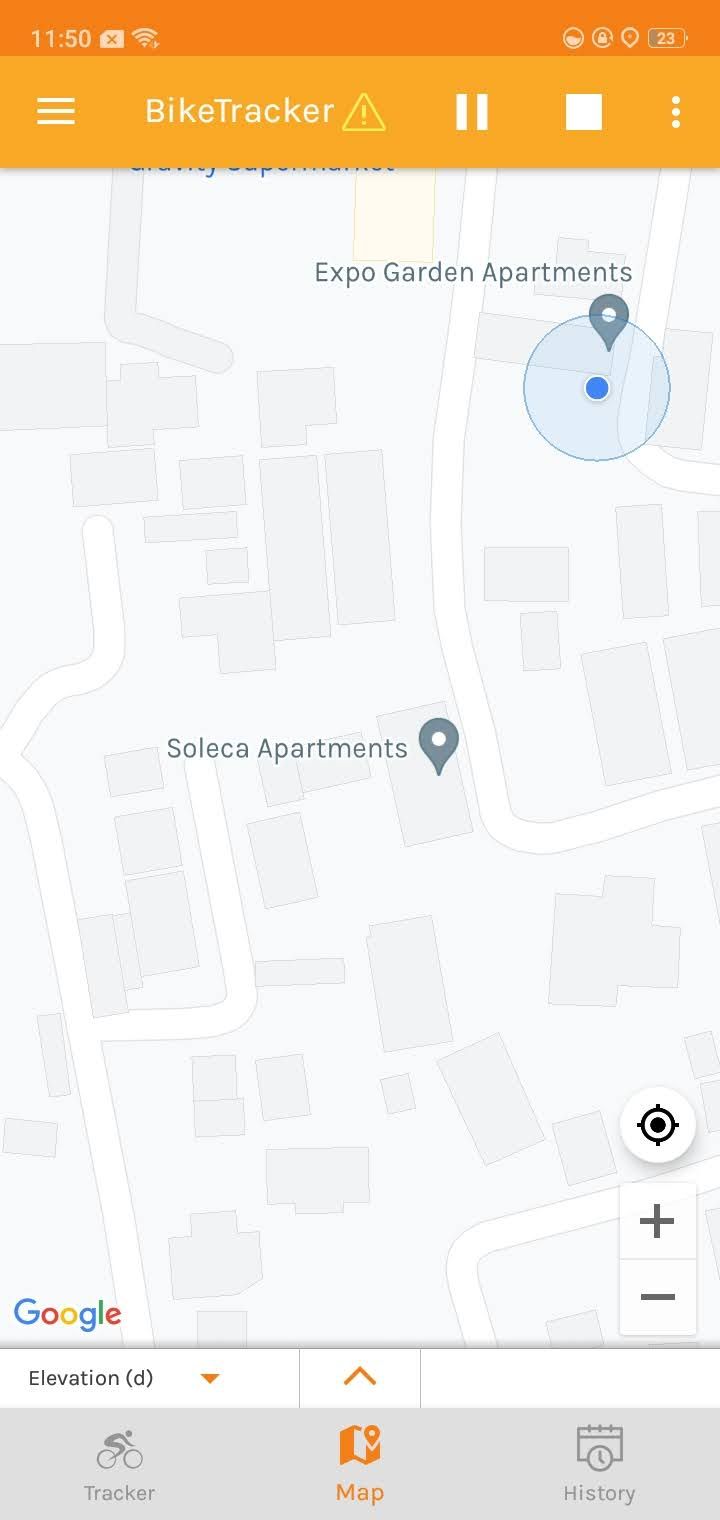Open Google Maps via the Google logo
This screenshot has height=1520, width=720.
tap(67, 1314)
